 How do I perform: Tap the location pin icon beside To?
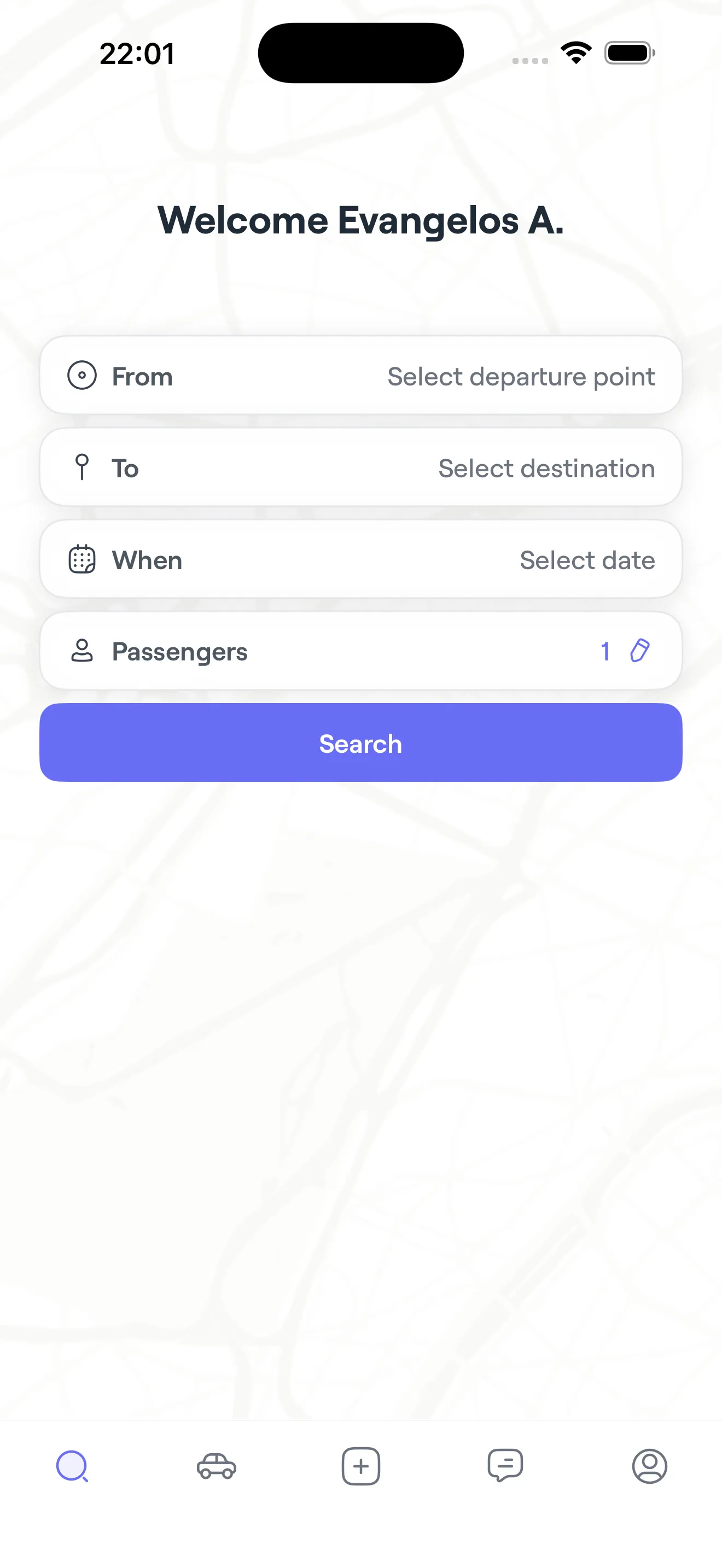coord(81,467)
